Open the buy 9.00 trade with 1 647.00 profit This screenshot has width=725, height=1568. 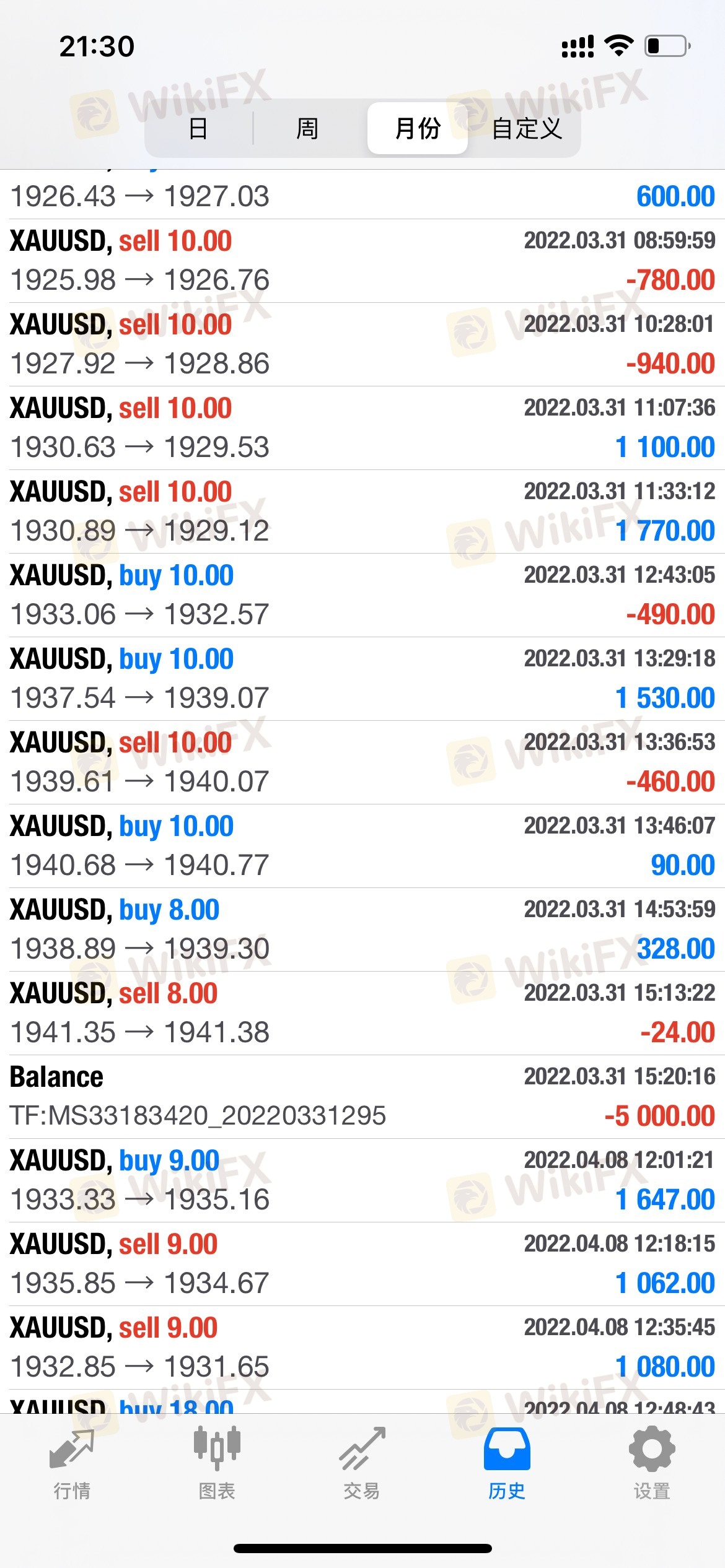pyautogui.click(x=362, y=1180)
